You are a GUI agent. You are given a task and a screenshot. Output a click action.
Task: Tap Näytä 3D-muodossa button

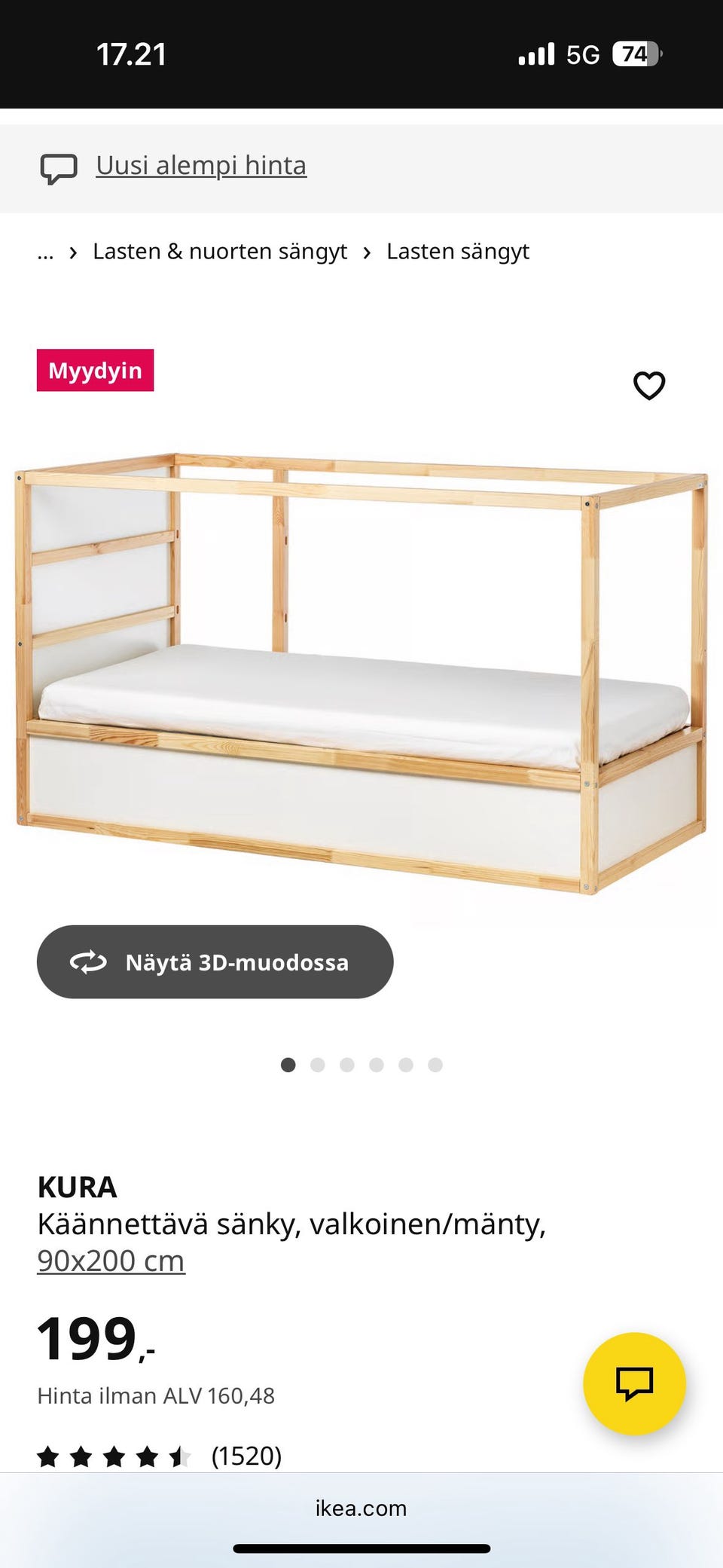pyautogui.click(x=215, y=962)
